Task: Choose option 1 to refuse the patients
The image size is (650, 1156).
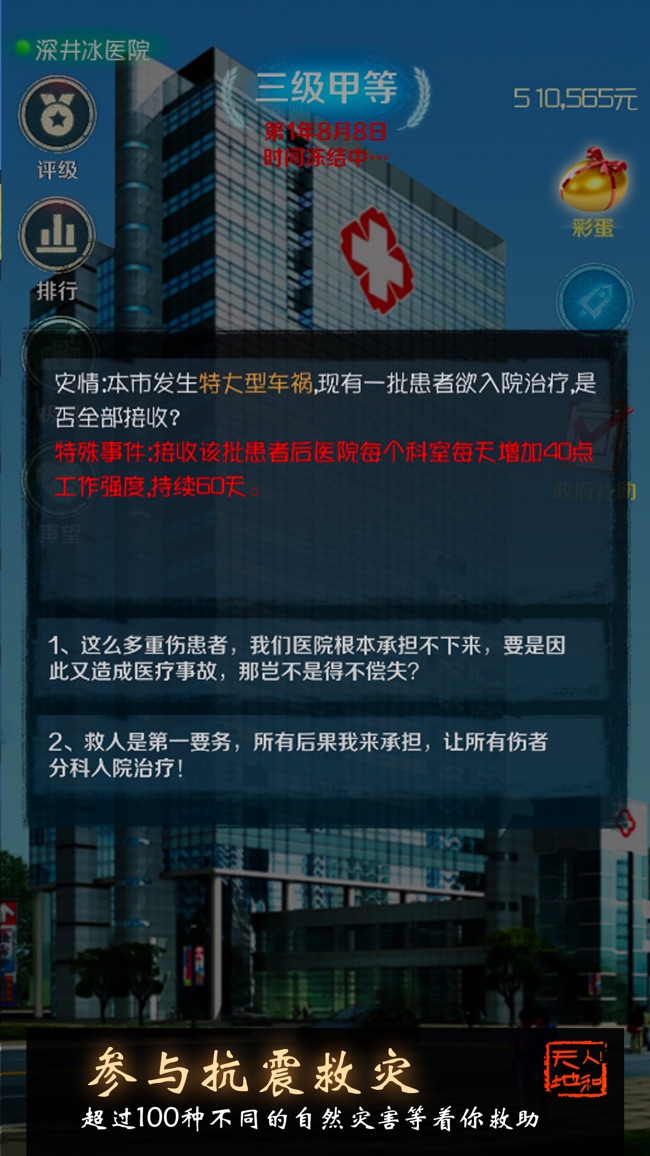Action: [325, 657]
